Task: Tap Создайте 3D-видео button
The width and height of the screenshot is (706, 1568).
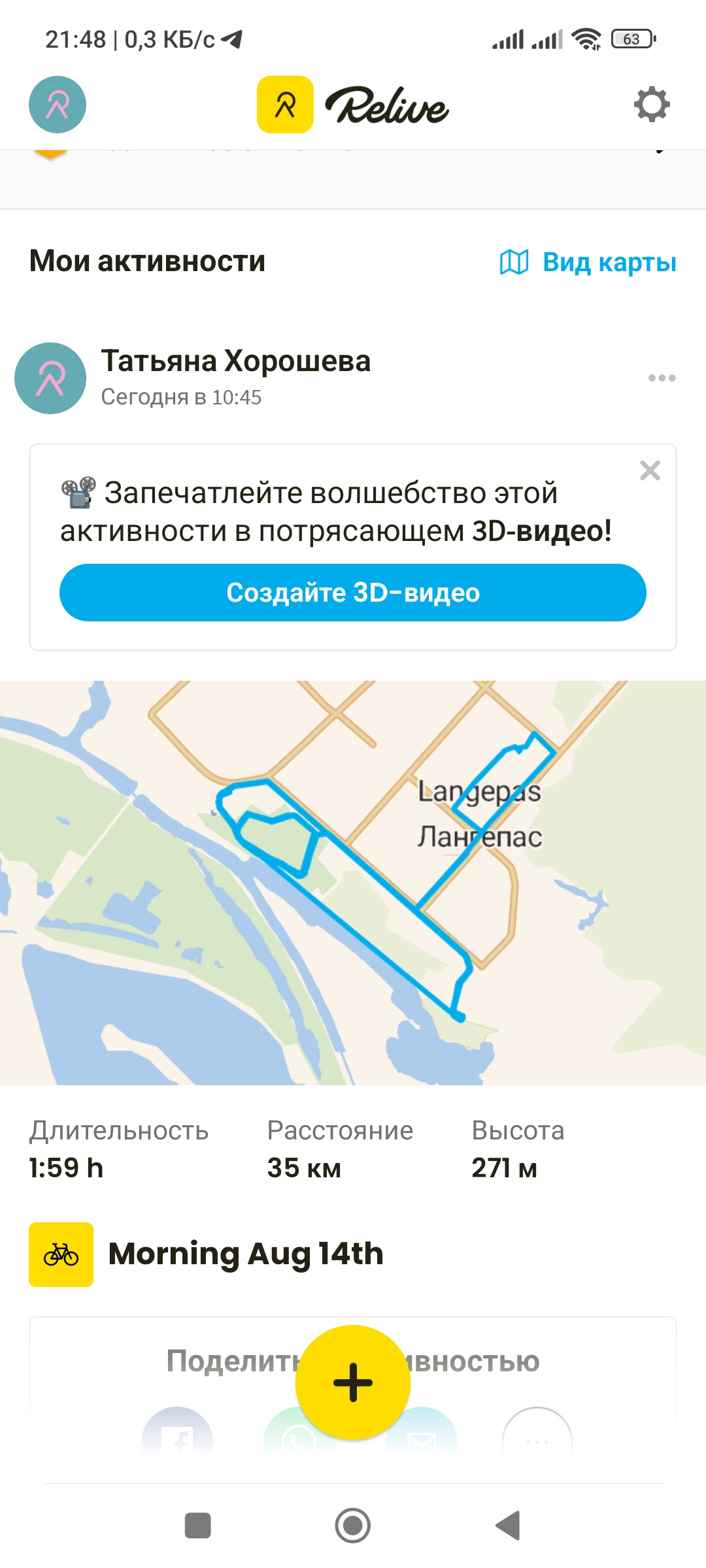Action: tap(353, 593)
